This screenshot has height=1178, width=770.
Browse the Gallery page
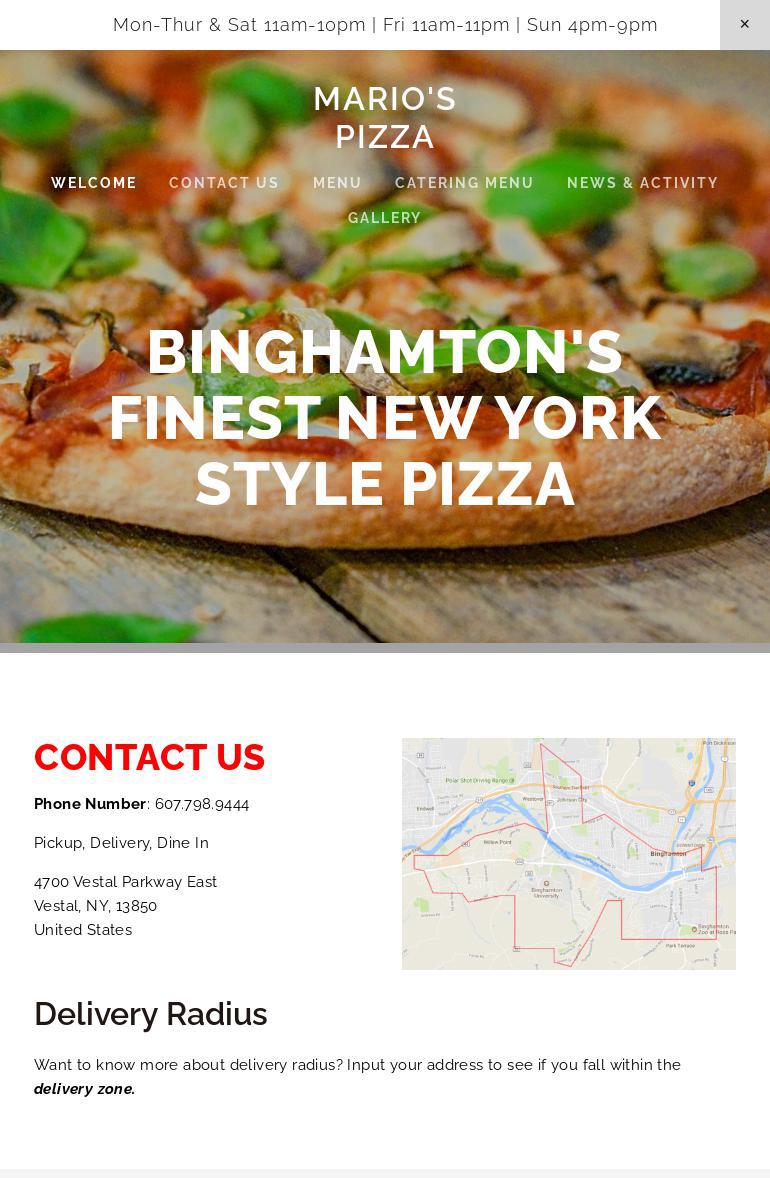coord(384,218)
